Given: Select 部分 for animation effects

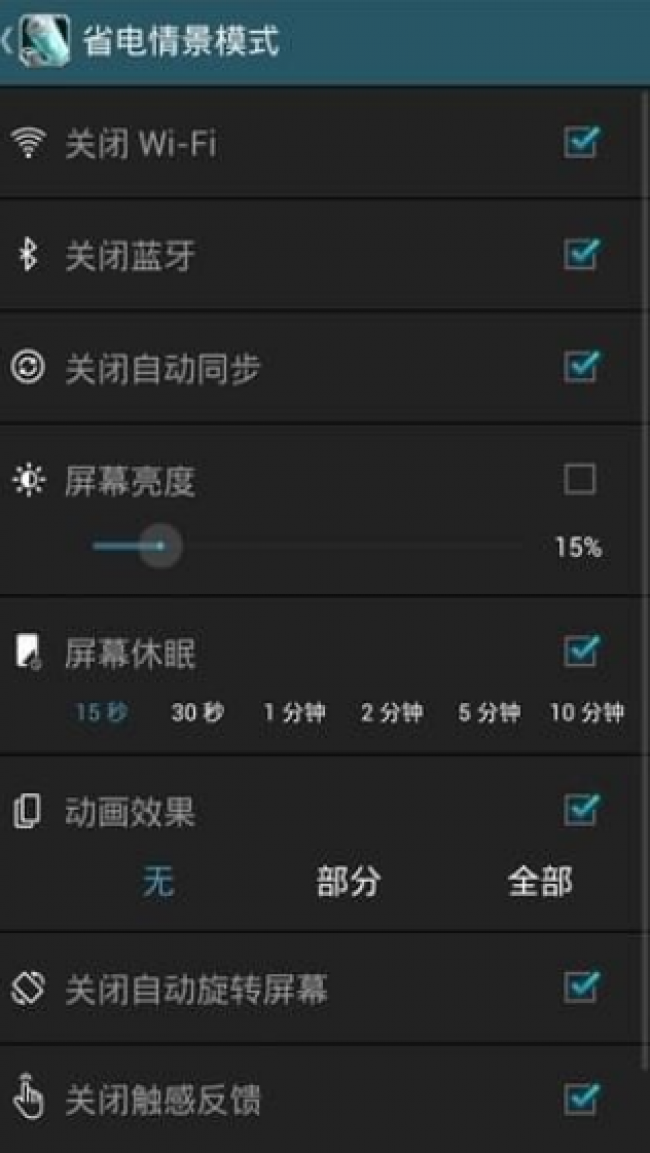Looking at the screenshot, I should [x=348, y=882].
